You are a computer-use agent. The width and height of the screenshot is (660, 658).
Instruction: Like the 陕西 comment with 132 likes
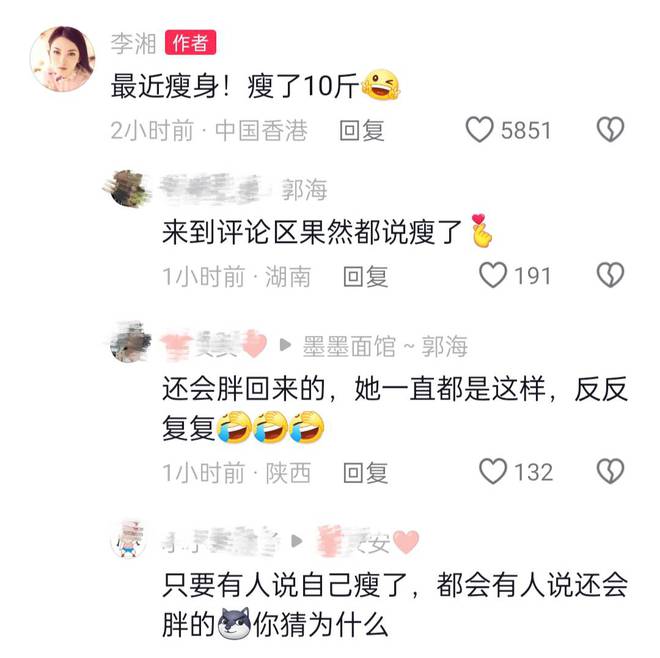pos(493,472)
